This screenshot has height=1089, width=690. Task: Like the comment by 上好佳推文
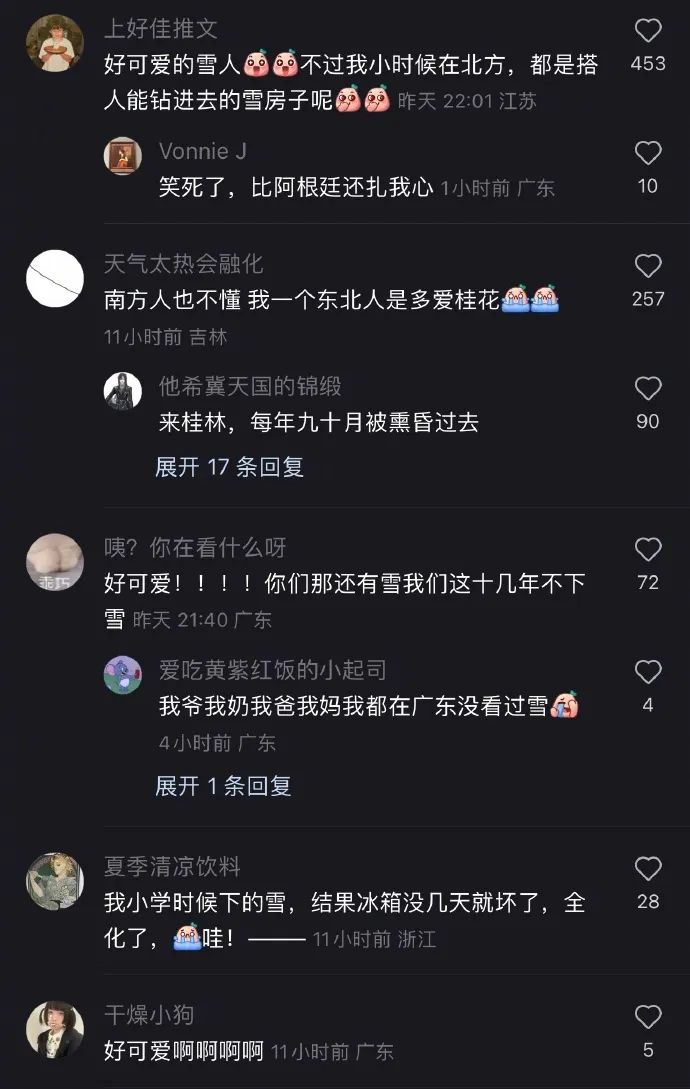pos(648,31)
